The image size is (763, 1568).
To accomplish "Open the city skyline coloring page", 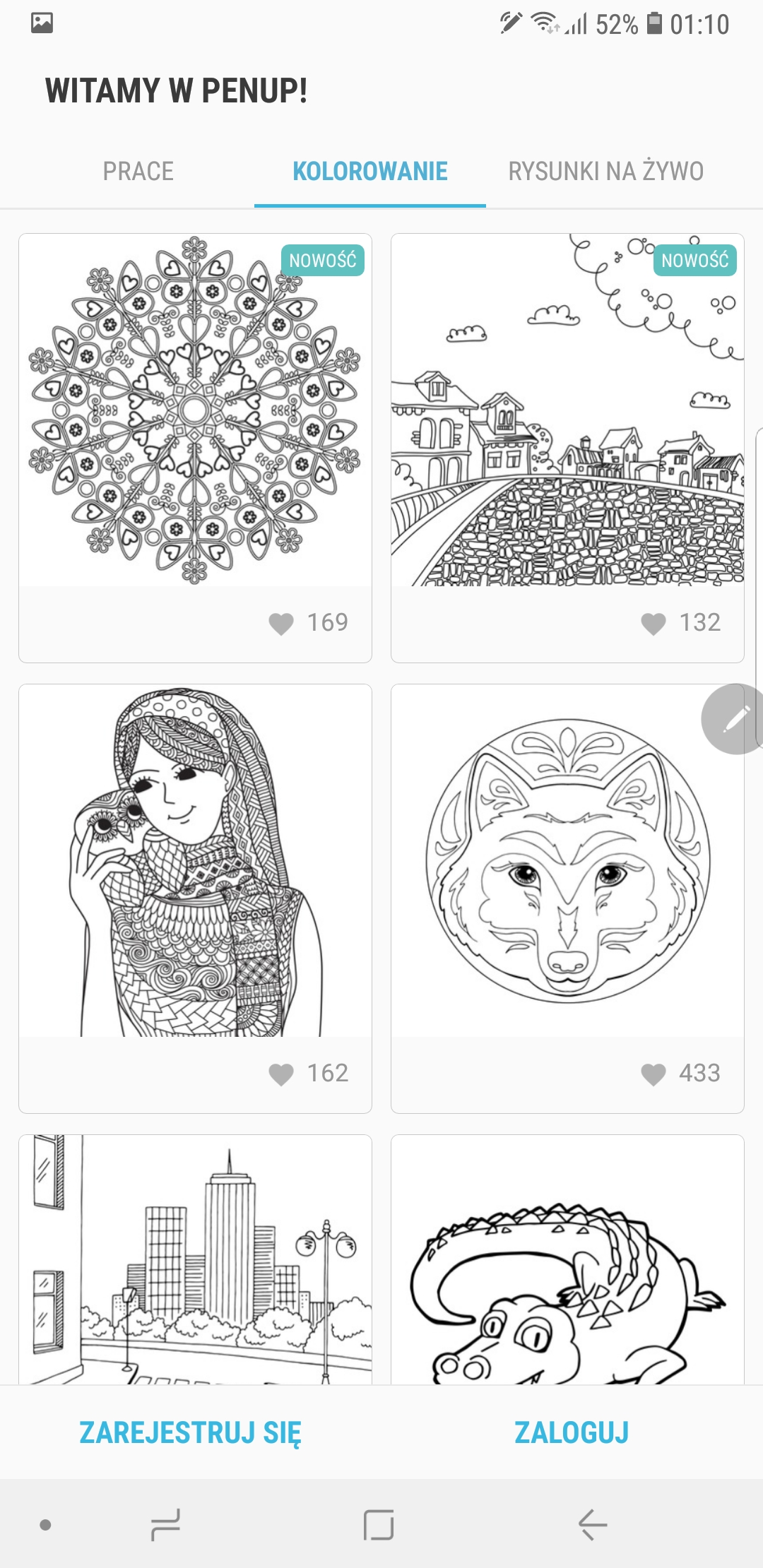I will point(195,1260).
